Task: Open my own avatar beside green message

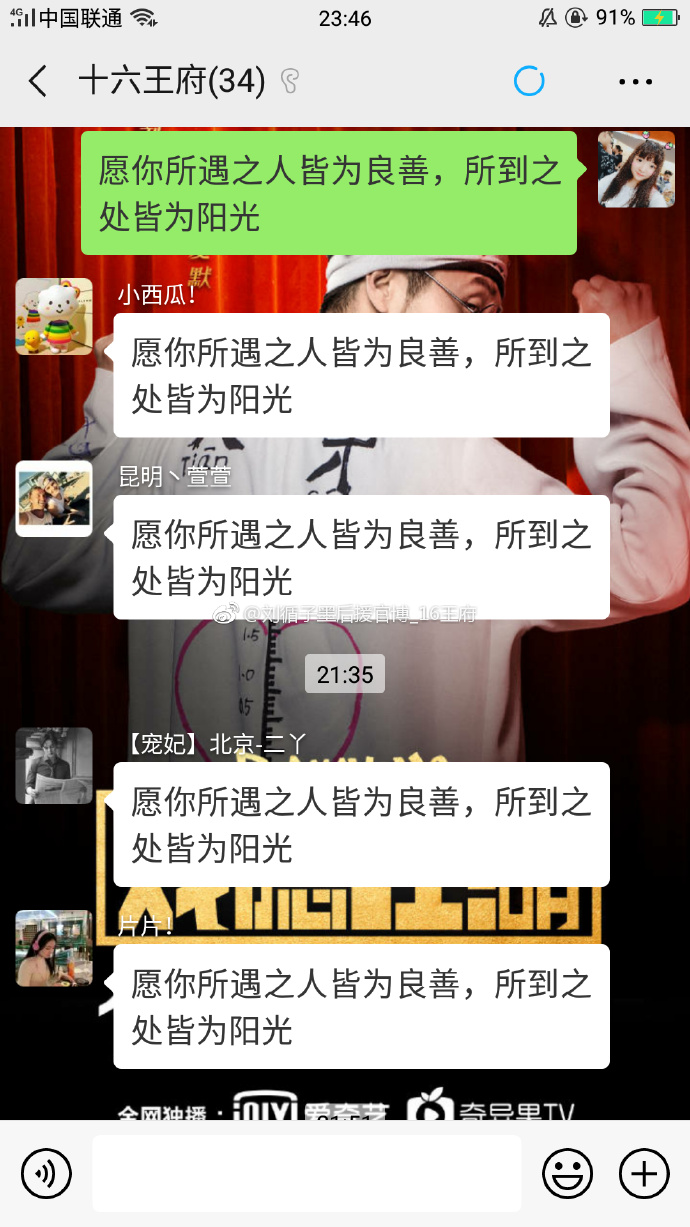Action: coord(635,170)
